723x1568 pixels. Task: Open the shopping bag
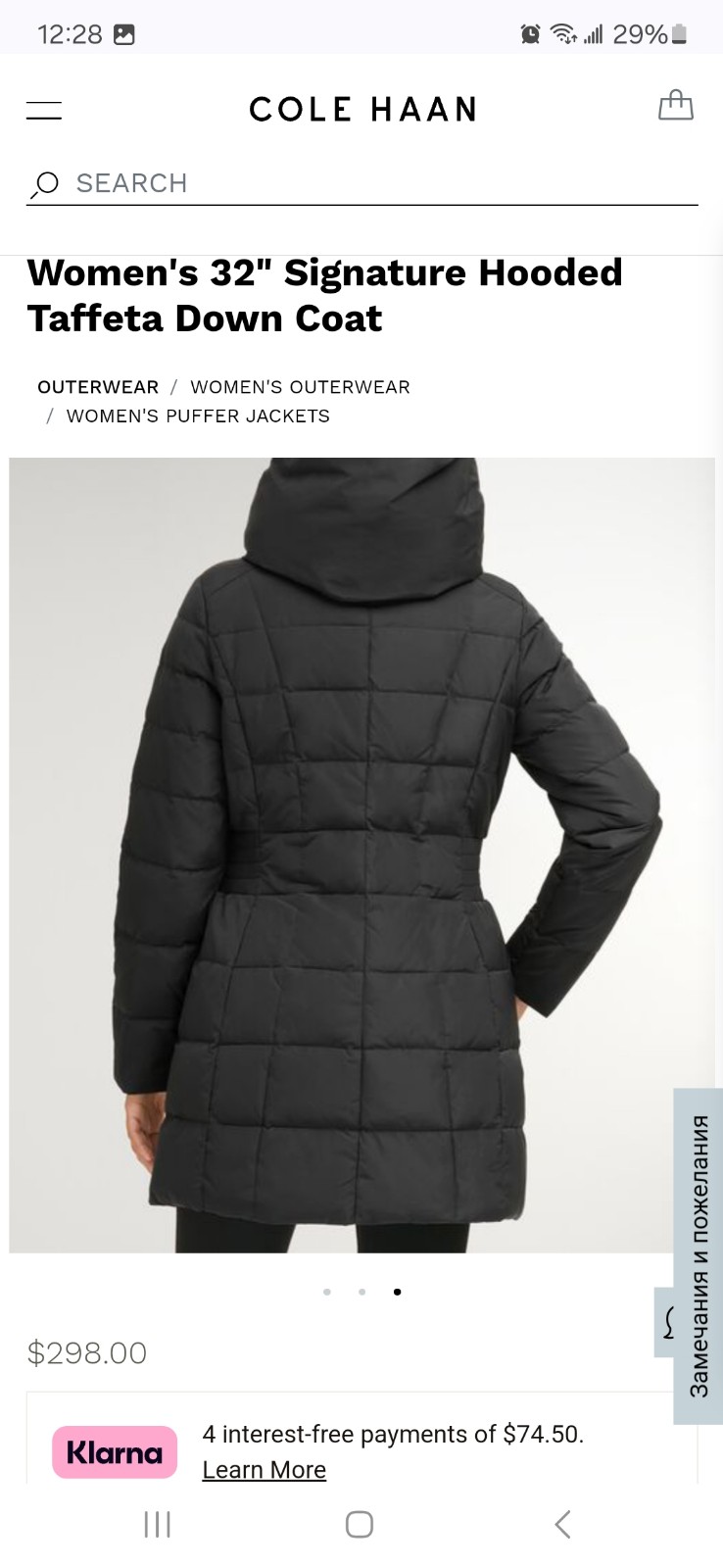point(675,105)
